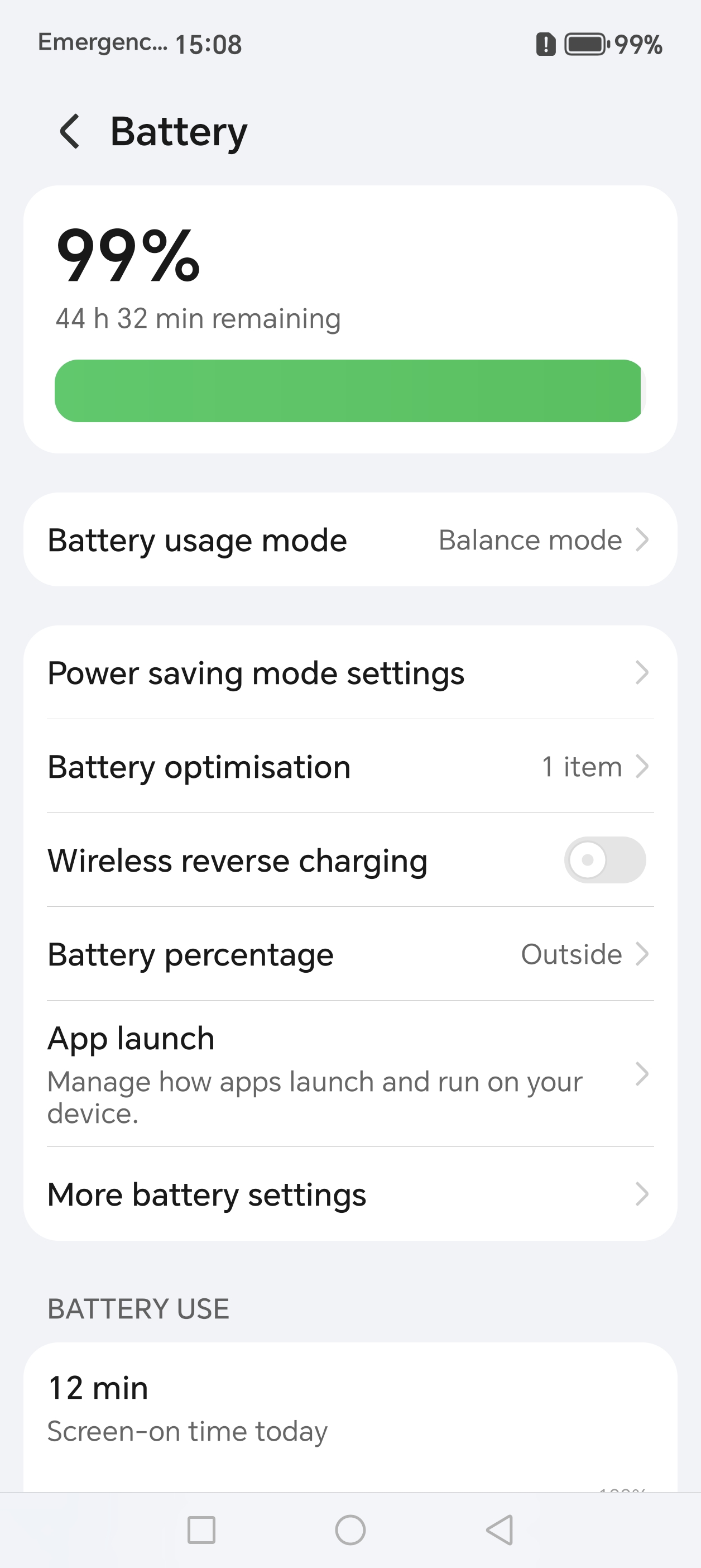The image size is (701, 1568).
Task: Open More battery settings
Action: pos(350,1194)
